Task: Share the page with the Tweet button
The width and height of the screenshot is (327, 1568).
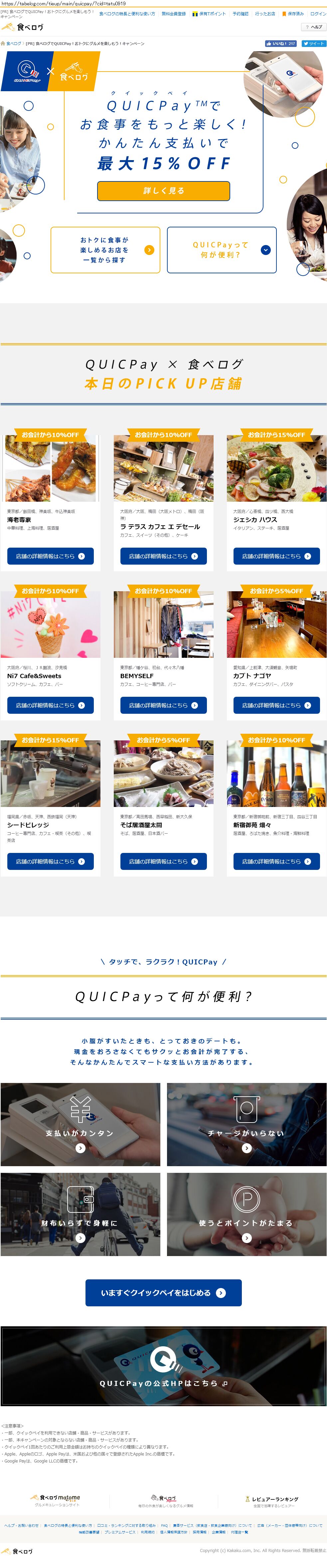Action: pos(314,43)
